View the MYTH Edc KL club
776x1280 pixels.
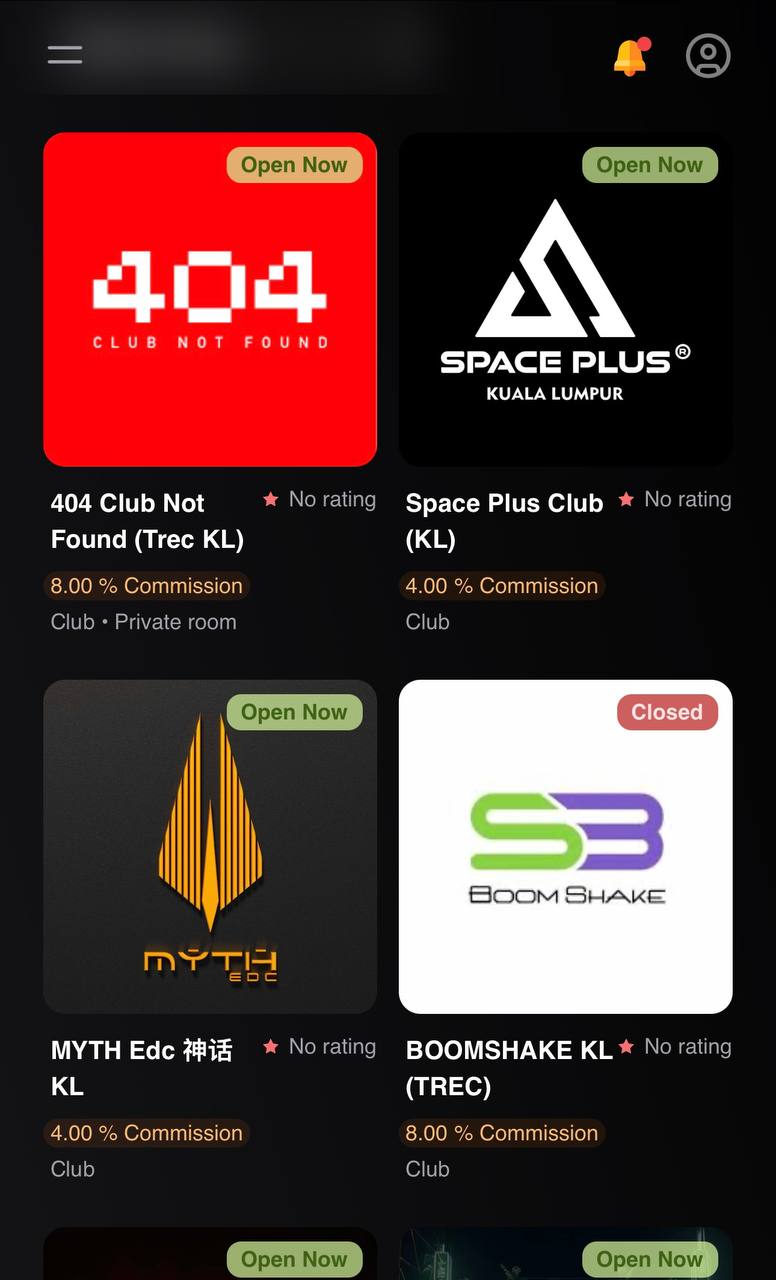click(210, 931)
